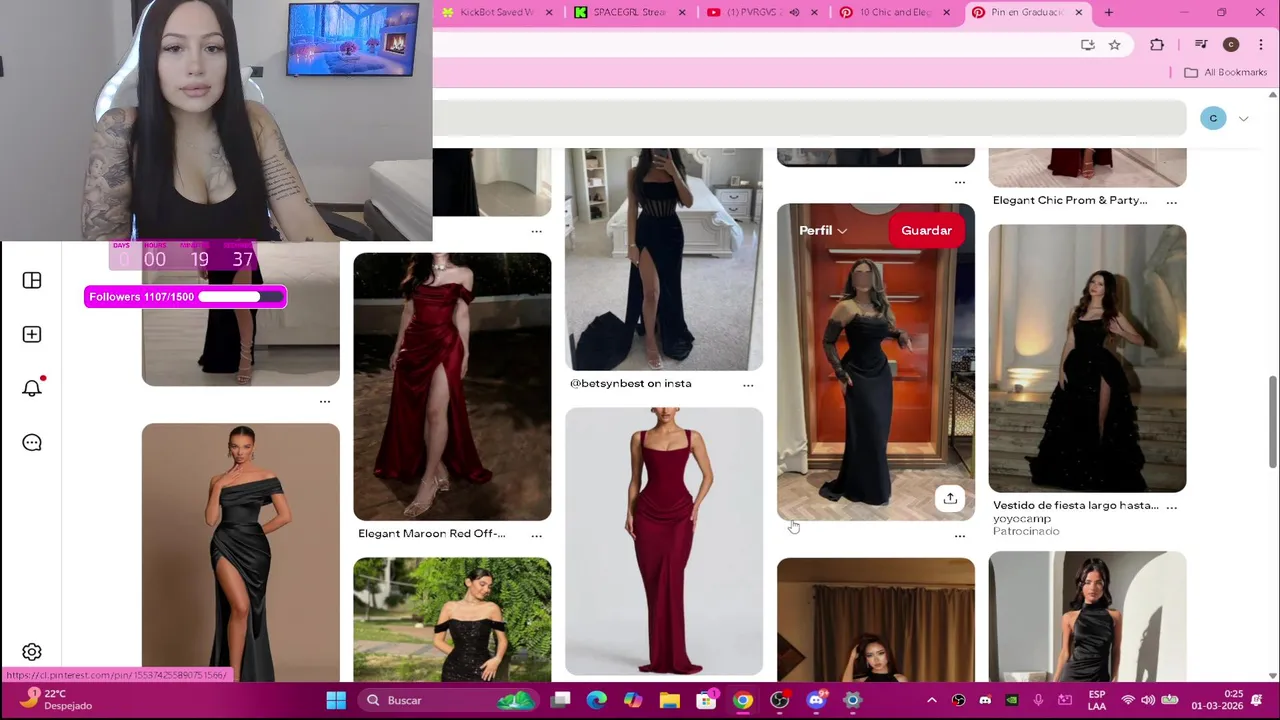
Task: Save the pin with Guardar button
Action: click(926, 231)
